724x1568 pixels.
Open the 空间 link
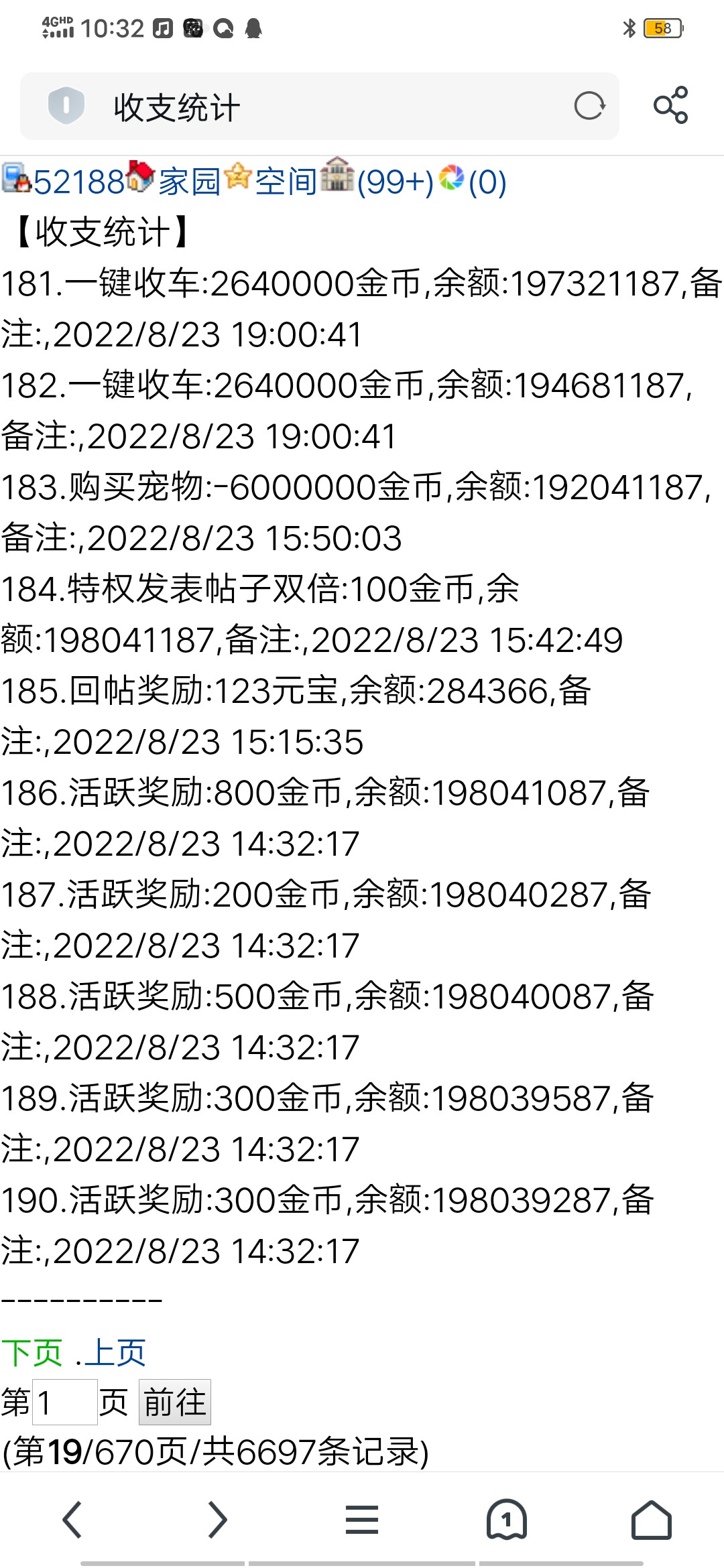(286, 182)
